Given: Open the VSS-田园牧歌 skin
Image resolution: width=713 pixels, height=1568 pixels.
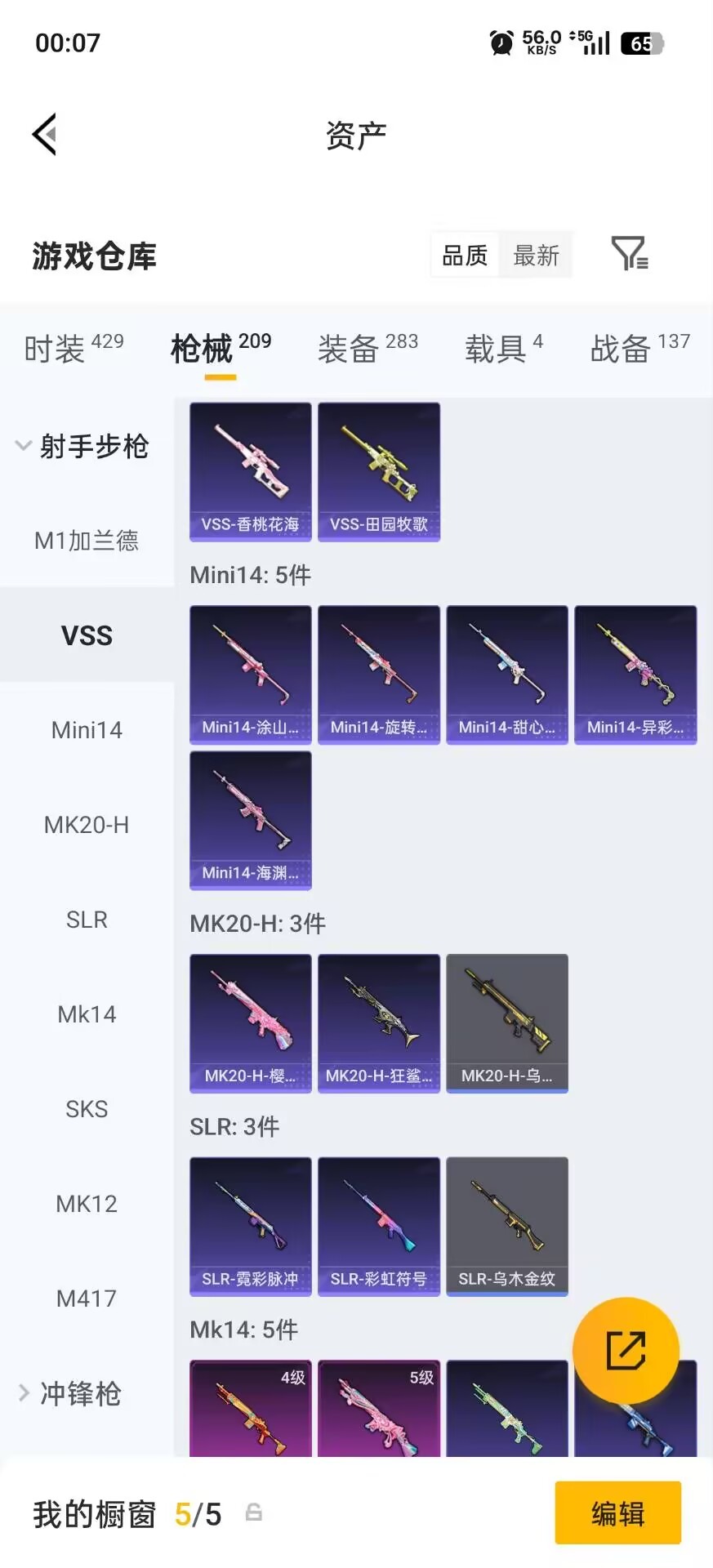Looking at the screenshot, I should 379,472.
